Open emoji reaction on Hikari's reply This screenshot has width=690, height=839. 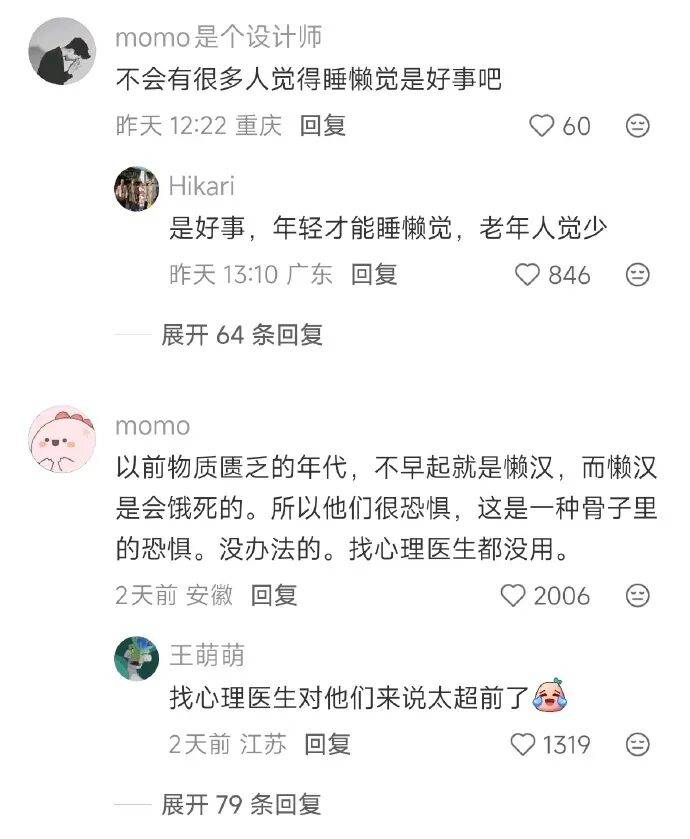637,274
